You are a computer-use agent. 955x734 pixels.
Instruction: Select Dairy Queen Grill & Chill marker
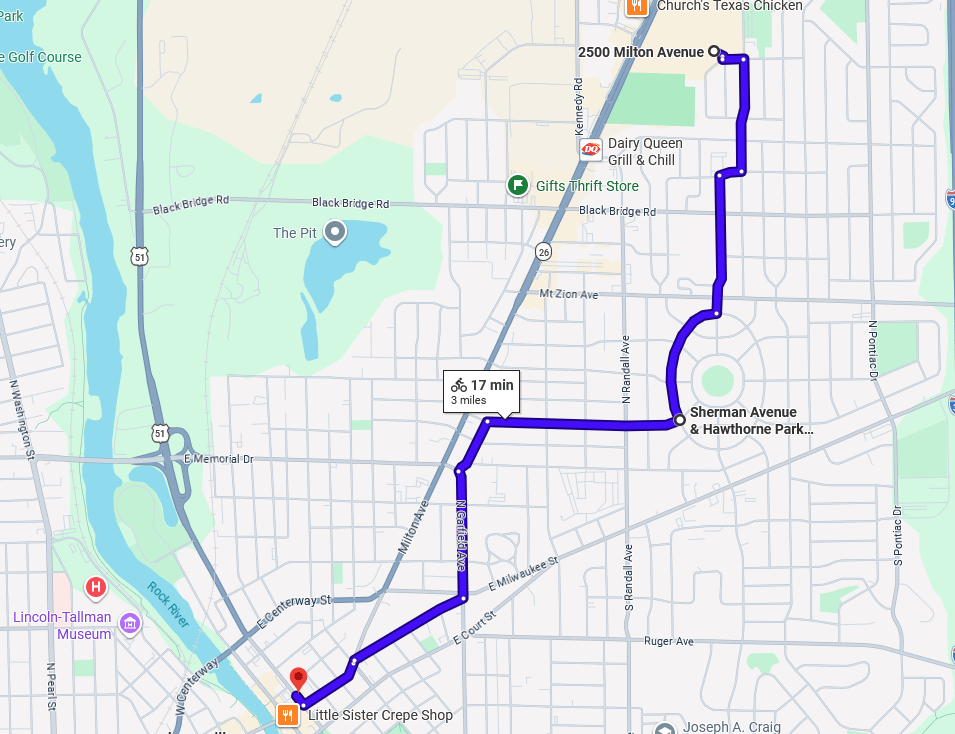(591, 150)
